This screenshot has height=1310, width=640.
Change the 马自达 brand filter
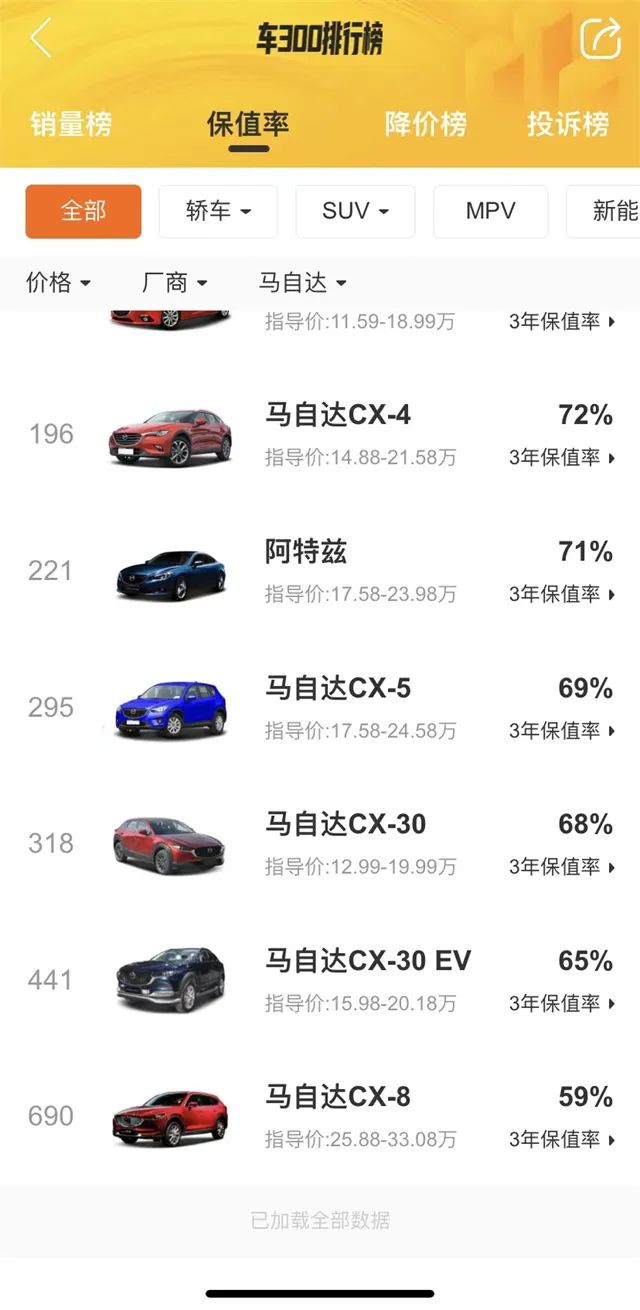302,283
